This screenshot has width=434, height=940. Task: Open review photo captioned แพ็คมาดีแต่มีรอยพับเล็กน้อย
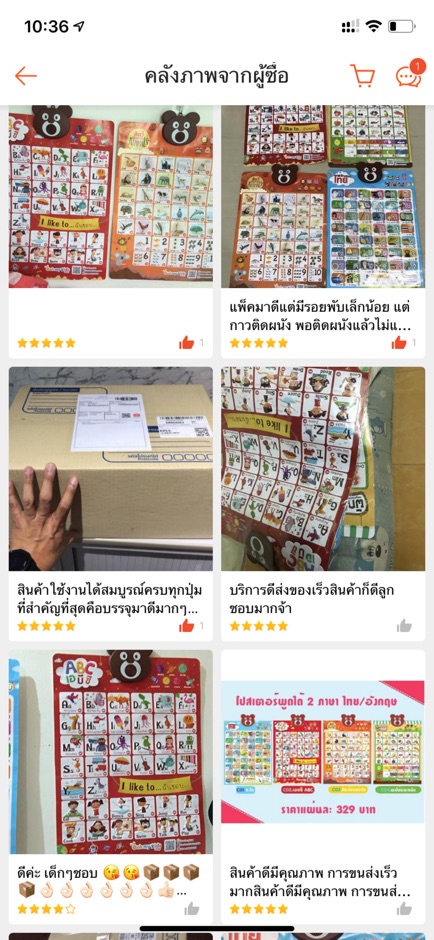pos(323,197)
